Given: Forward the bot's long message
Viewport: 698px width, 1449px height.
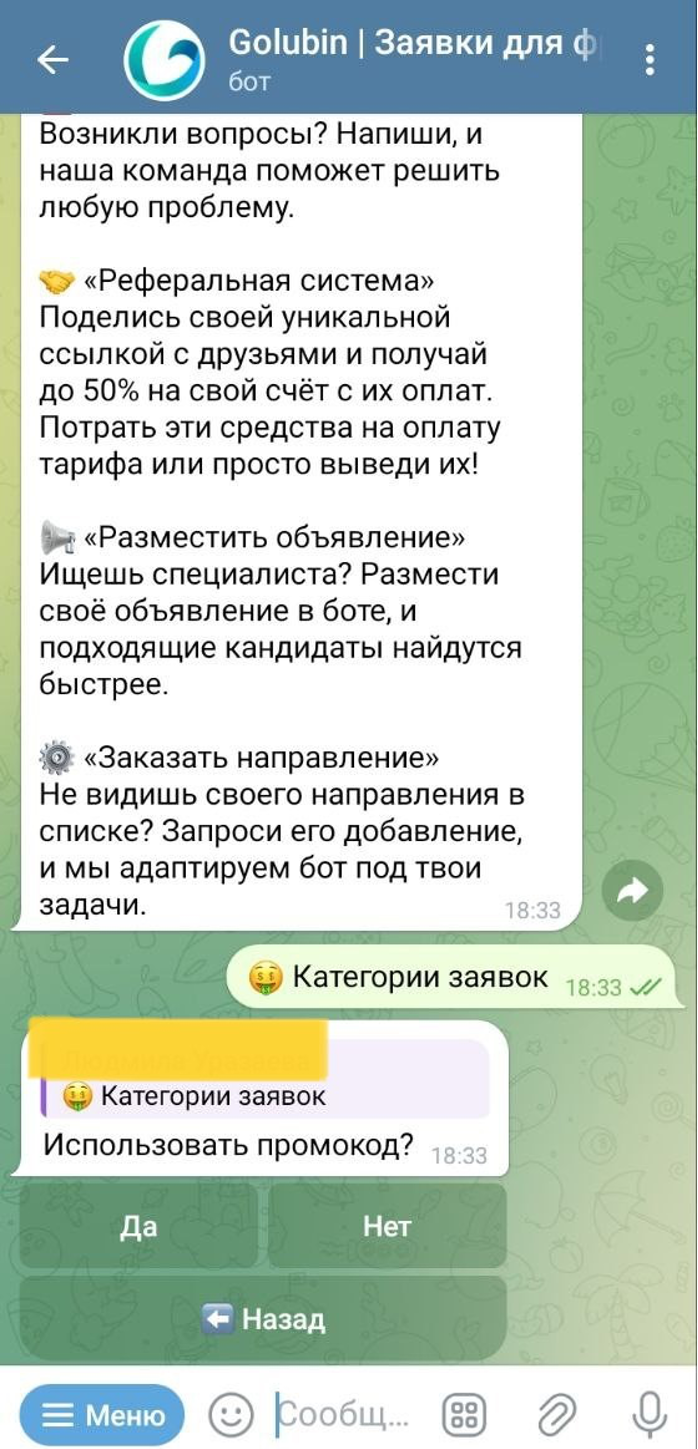Looking at the screenshot, I should click(x=633, y=891).
